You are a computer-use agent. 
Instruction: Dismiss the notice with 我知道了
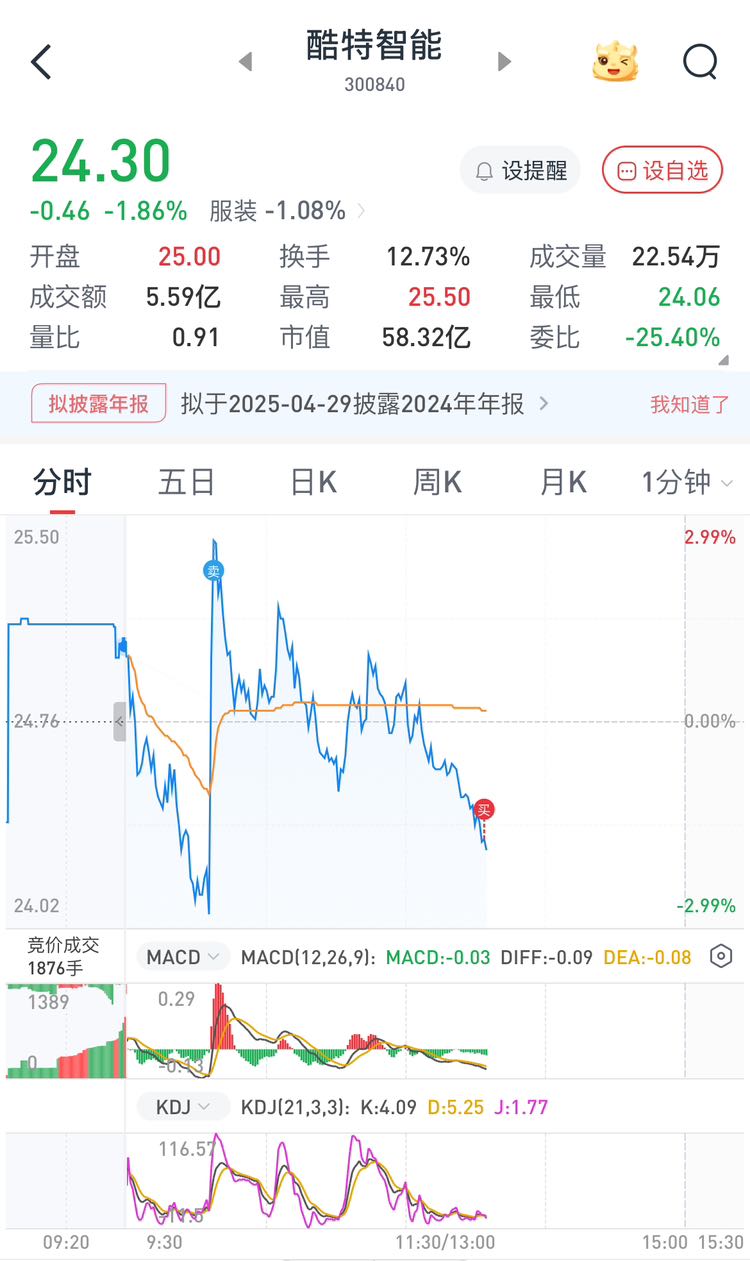tap(690, 405)
